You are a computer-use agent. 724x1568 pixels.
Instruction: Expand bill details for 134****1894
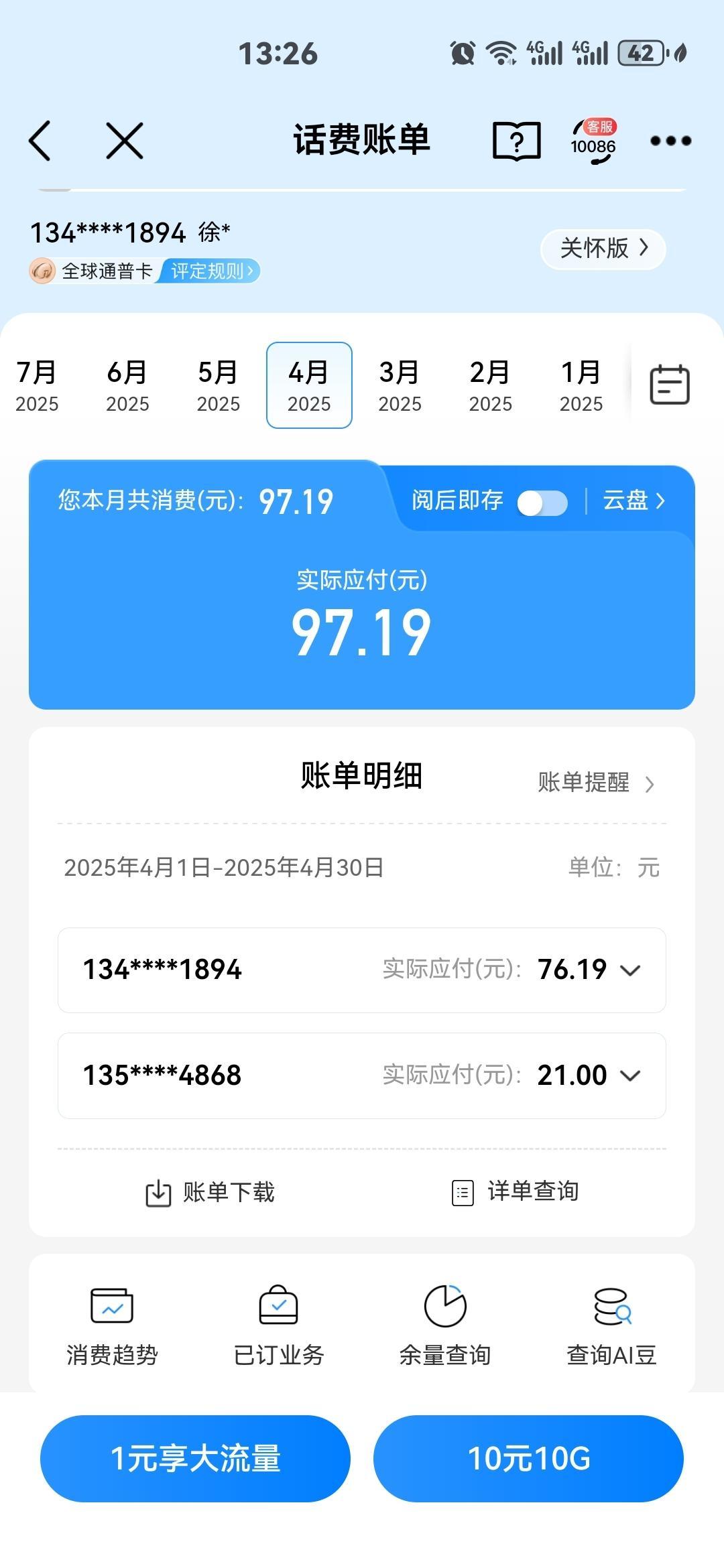click(630, 970)
